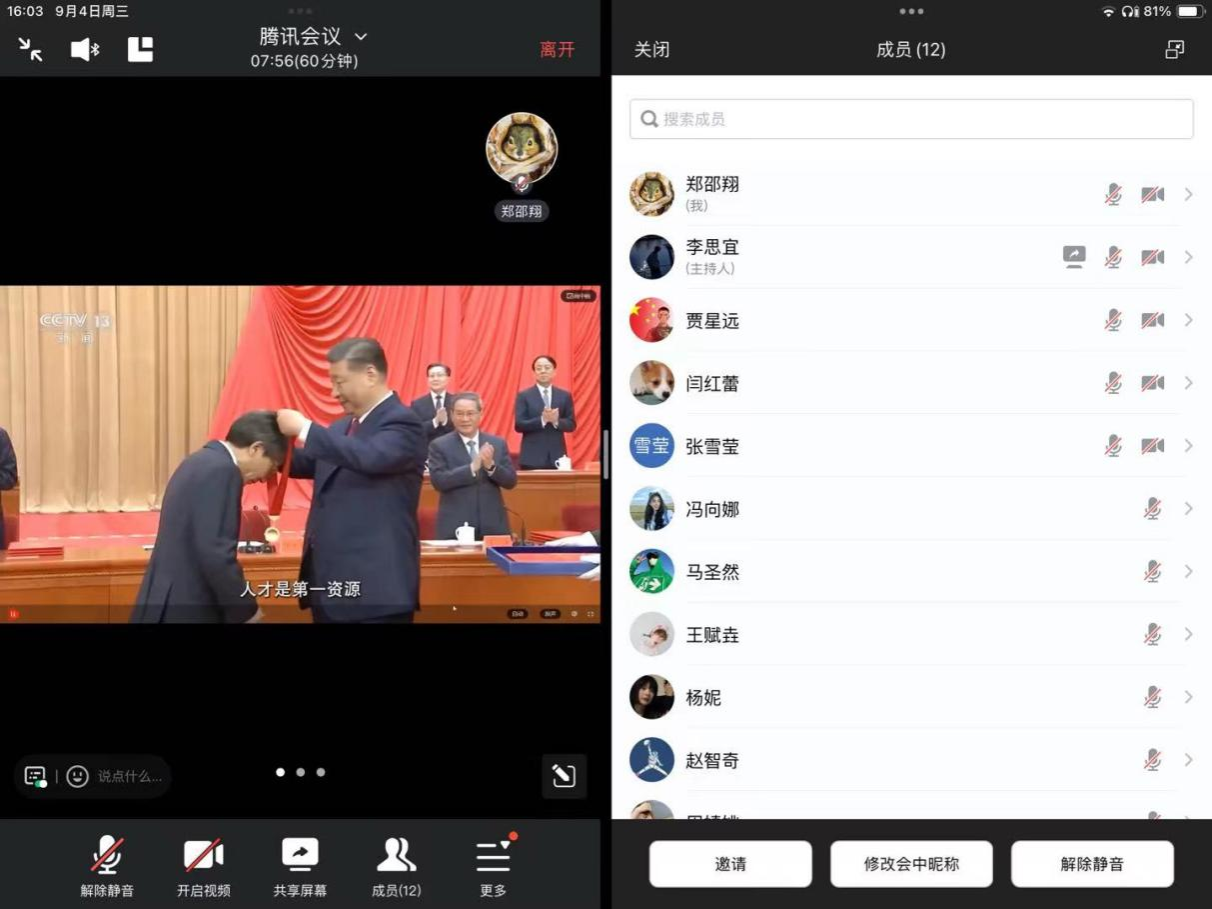Viewport: 1212px width, 909px height.
Task: Invite others with the 邀请 button
Action: tap(730, 864)
